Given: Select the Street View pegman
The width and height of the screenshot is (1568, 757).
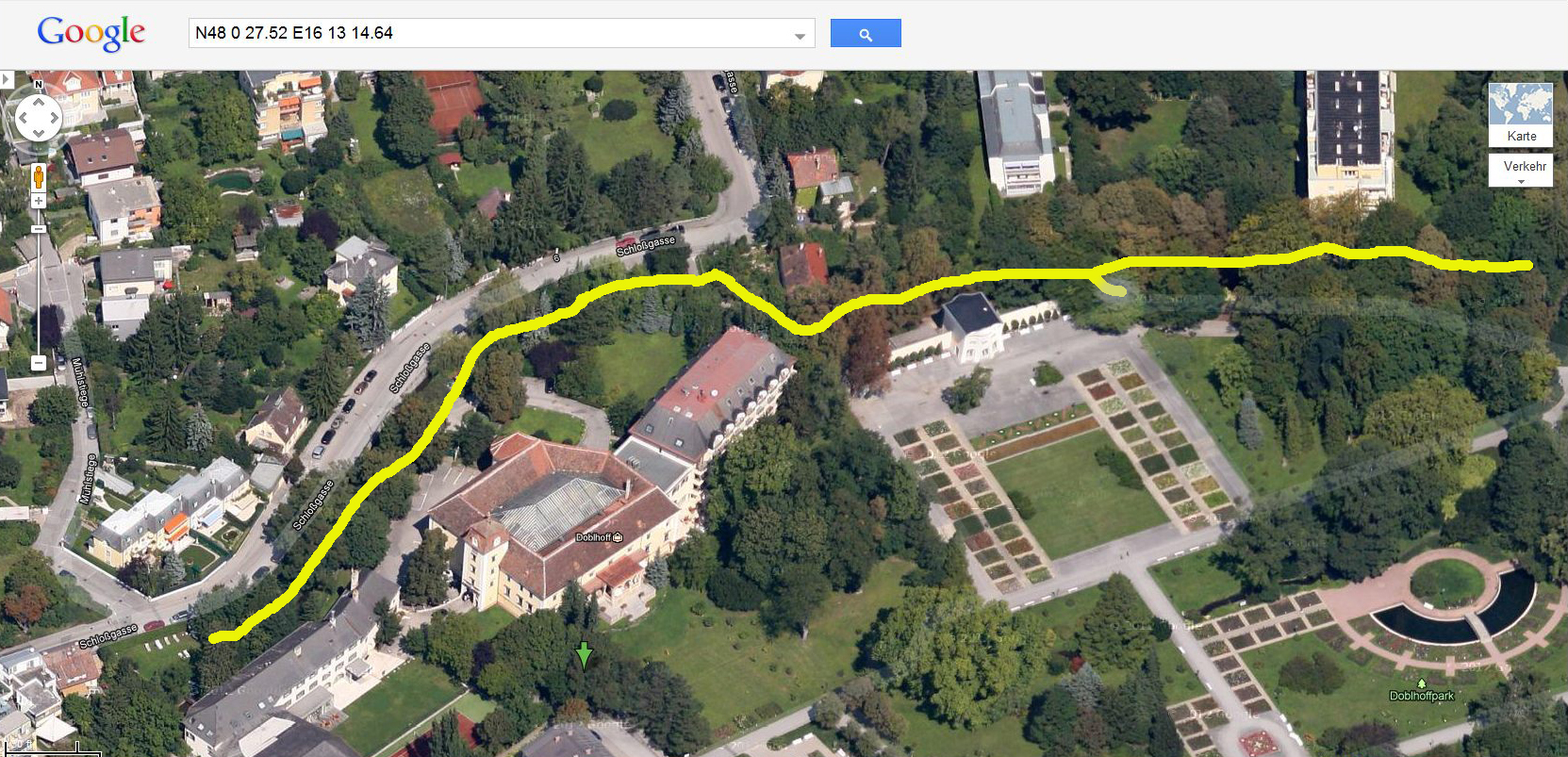Looking at the screenshot, I should [39, 176].
